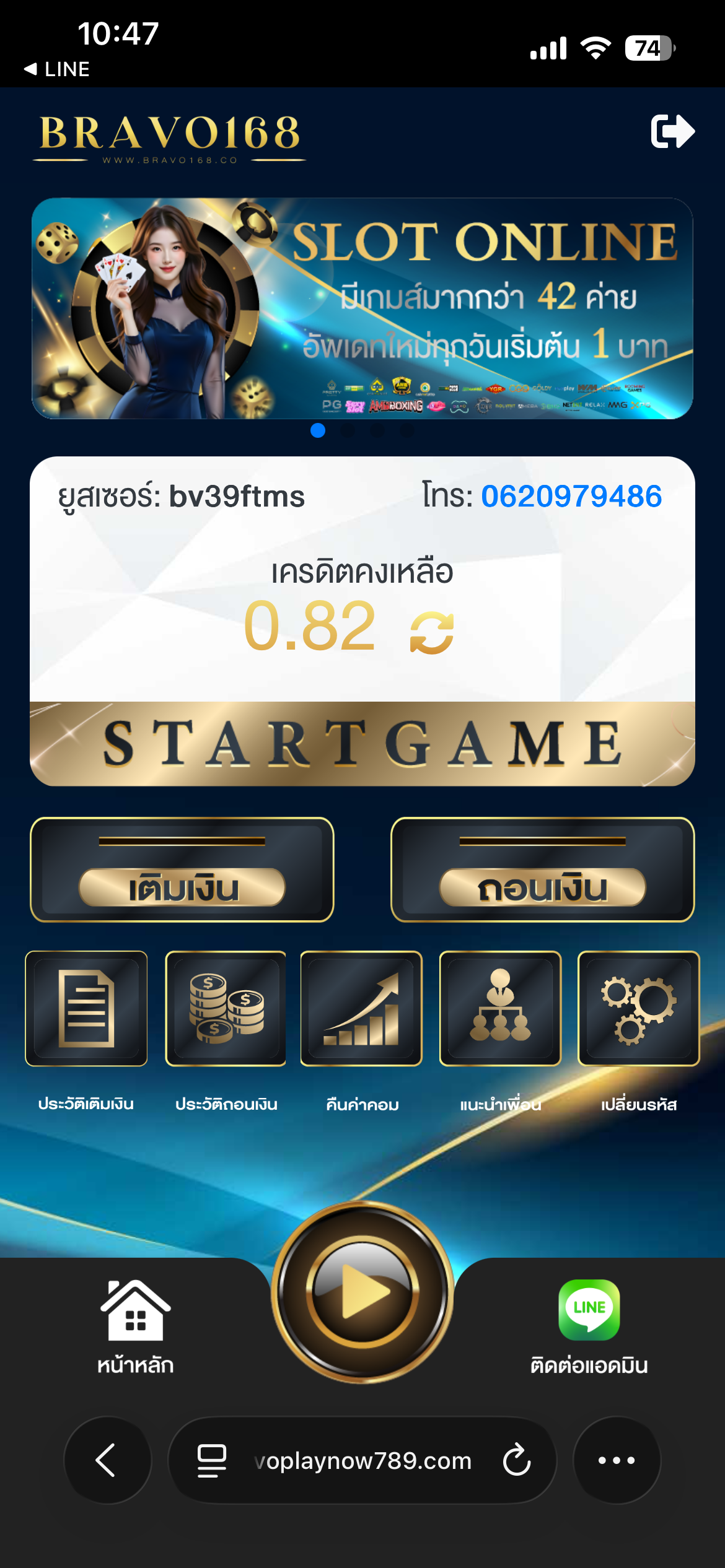Tap the phone number 0620979486
The width and height of the screenshot is (725, 1568).
click(571, 497)
